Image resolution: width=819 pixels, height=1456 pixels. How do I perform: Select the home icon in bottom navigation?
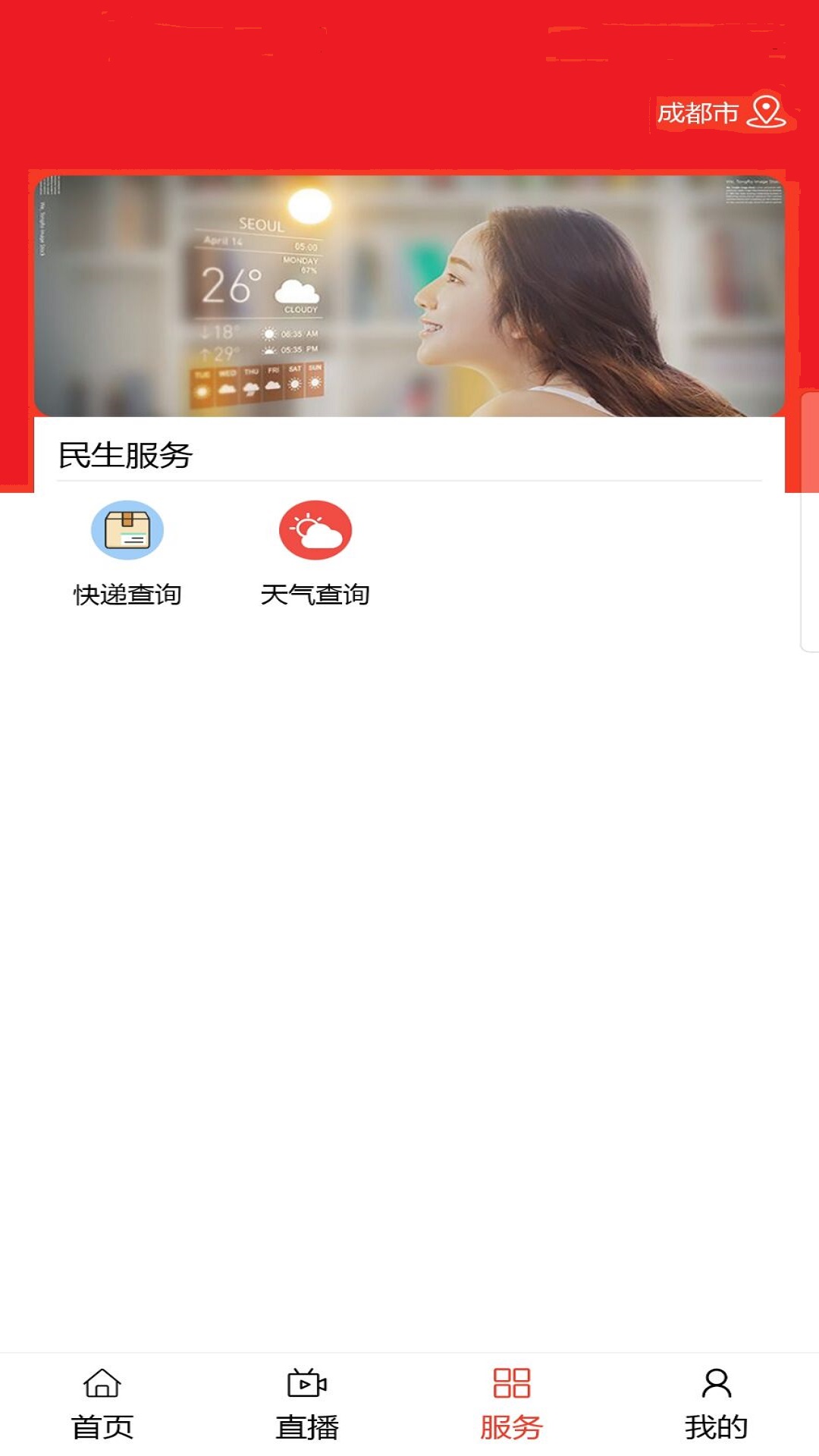pos(104,1399)
